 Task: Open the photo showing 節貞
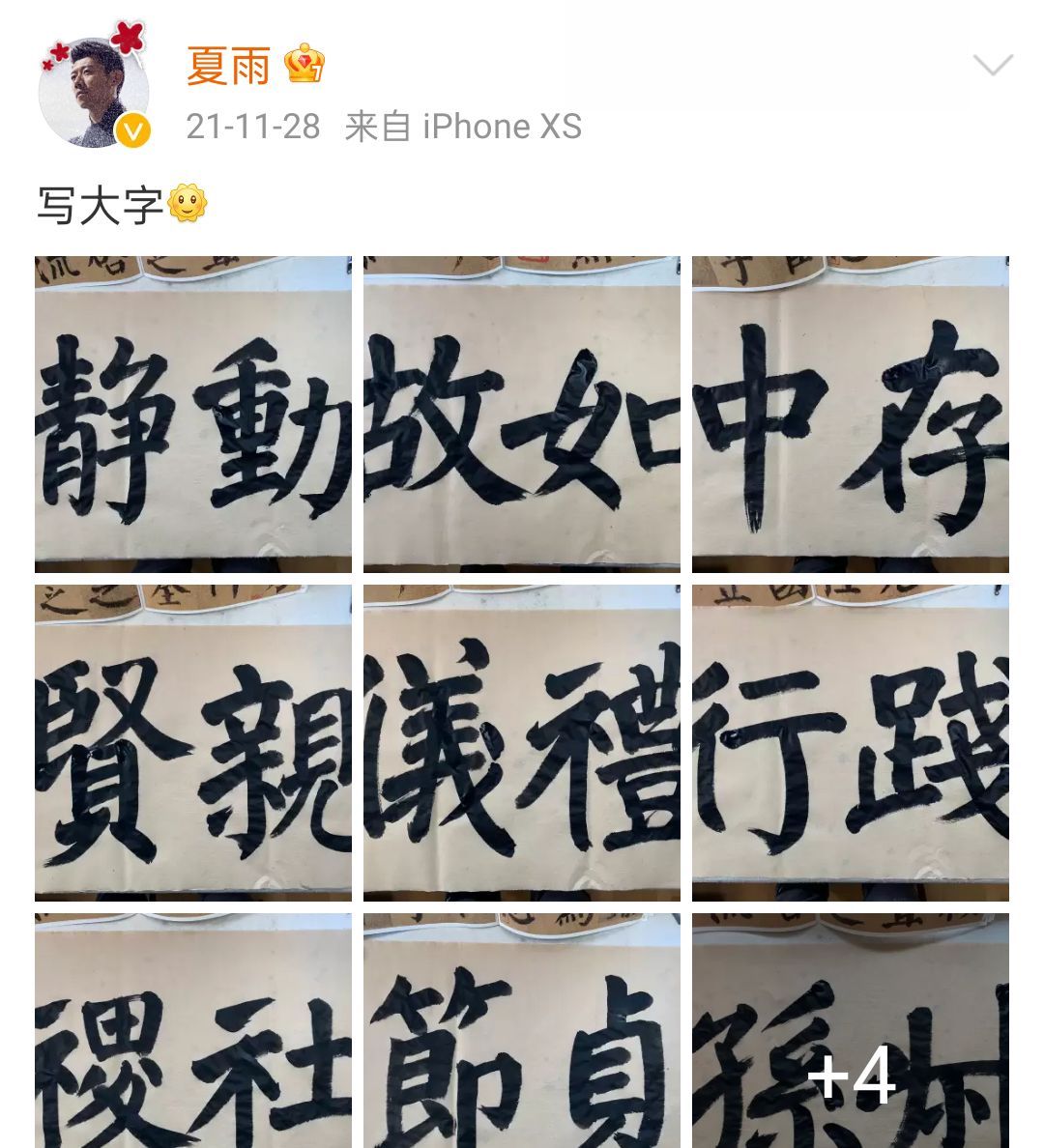click(x=522, y=1030)
